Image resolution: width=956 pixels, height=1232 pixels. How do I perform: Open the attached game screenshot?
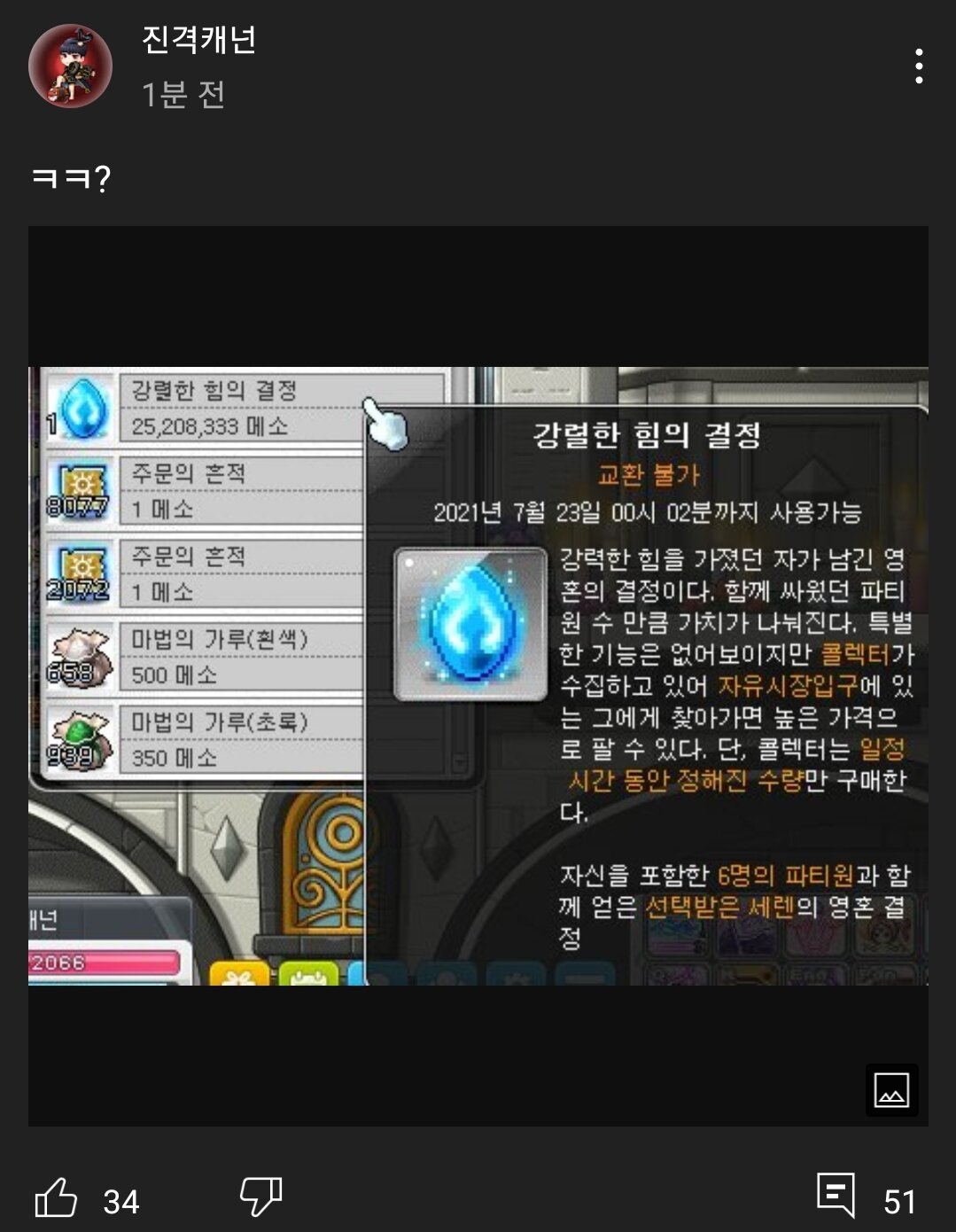478,675
